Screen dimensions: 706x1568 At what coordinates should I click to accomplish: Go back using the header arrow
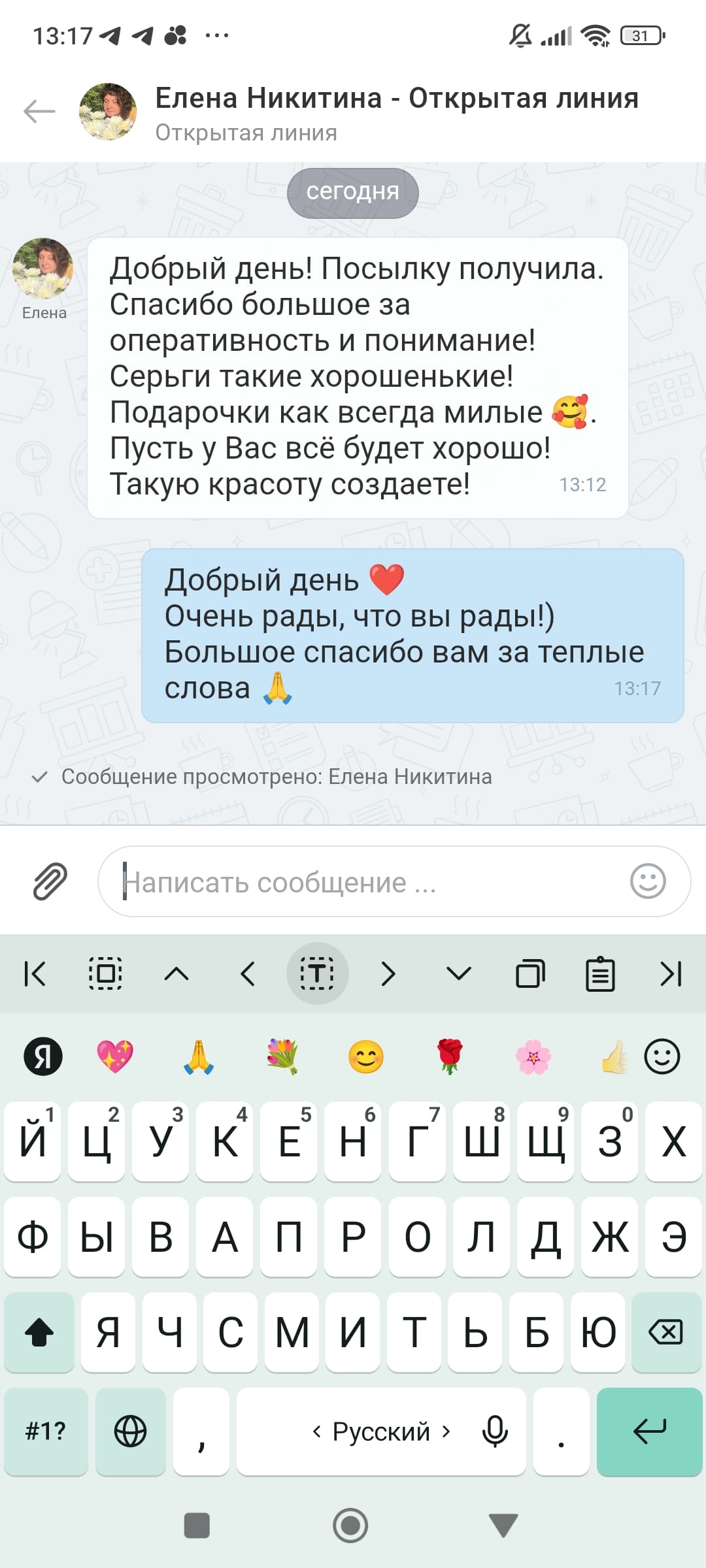[x=39, y=112]
